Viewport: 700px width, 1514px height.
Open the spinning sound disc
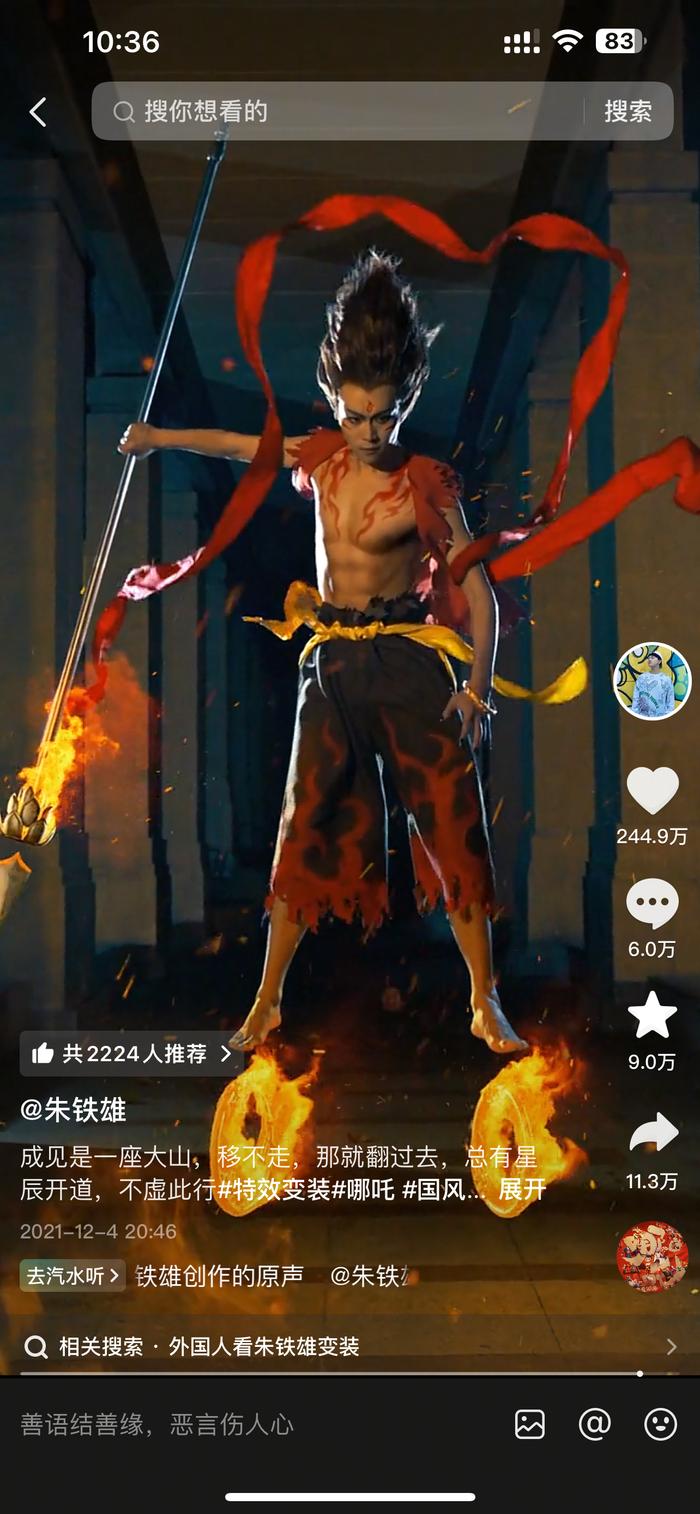652,1256
